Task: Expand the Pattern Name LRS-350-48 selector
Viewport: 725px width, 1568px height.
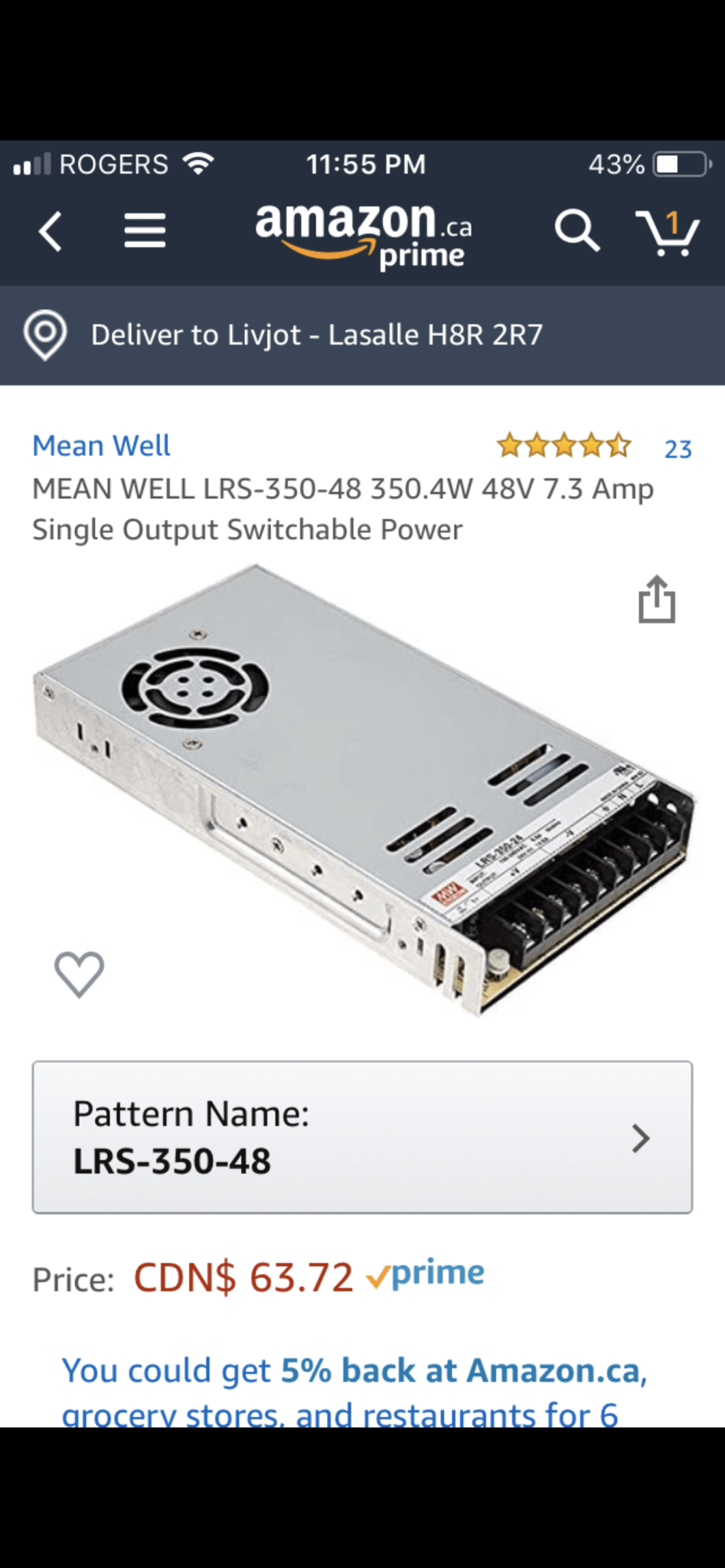Action: (x=362, y=1137)
